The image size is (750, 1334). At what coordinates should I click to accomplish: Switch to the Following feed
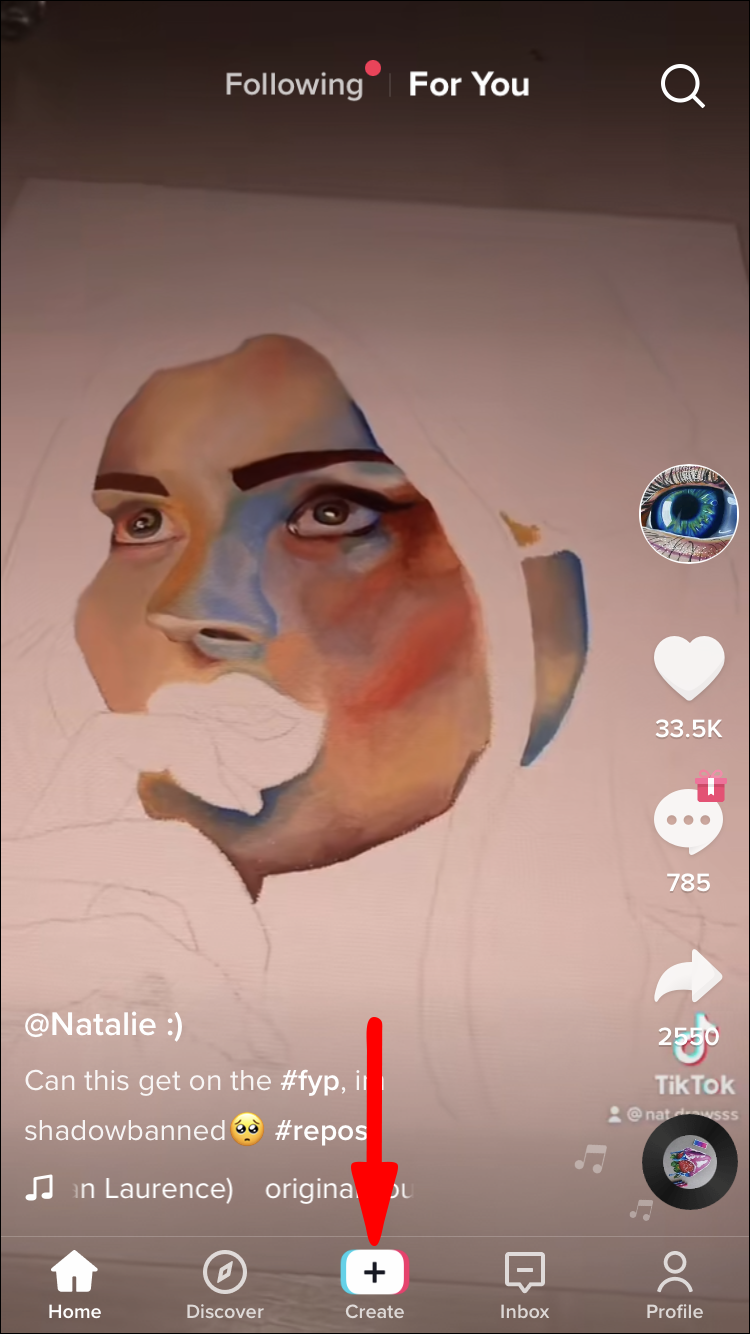pos(294,85)
